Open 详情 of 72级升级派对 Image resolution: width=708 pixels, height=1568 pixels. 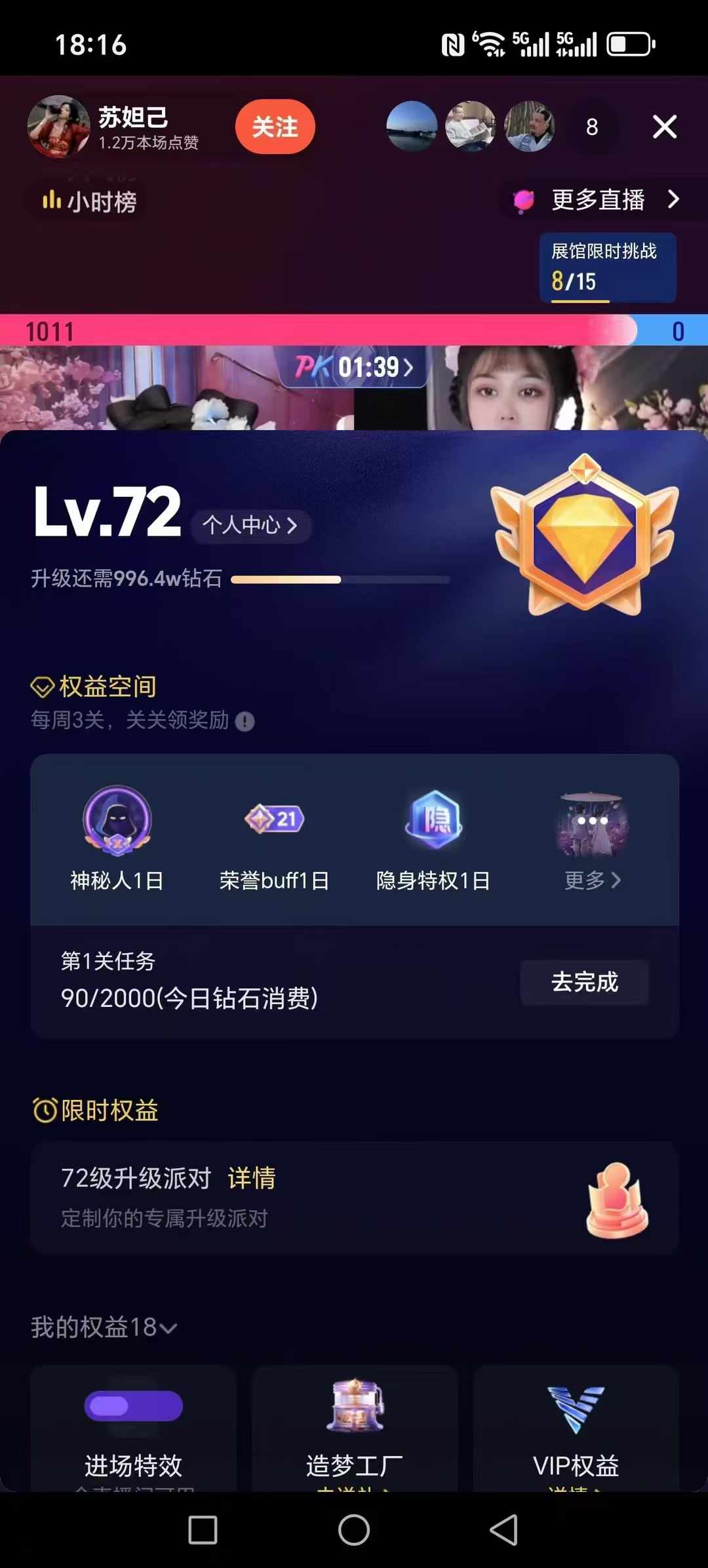(x=252, y=1178)
